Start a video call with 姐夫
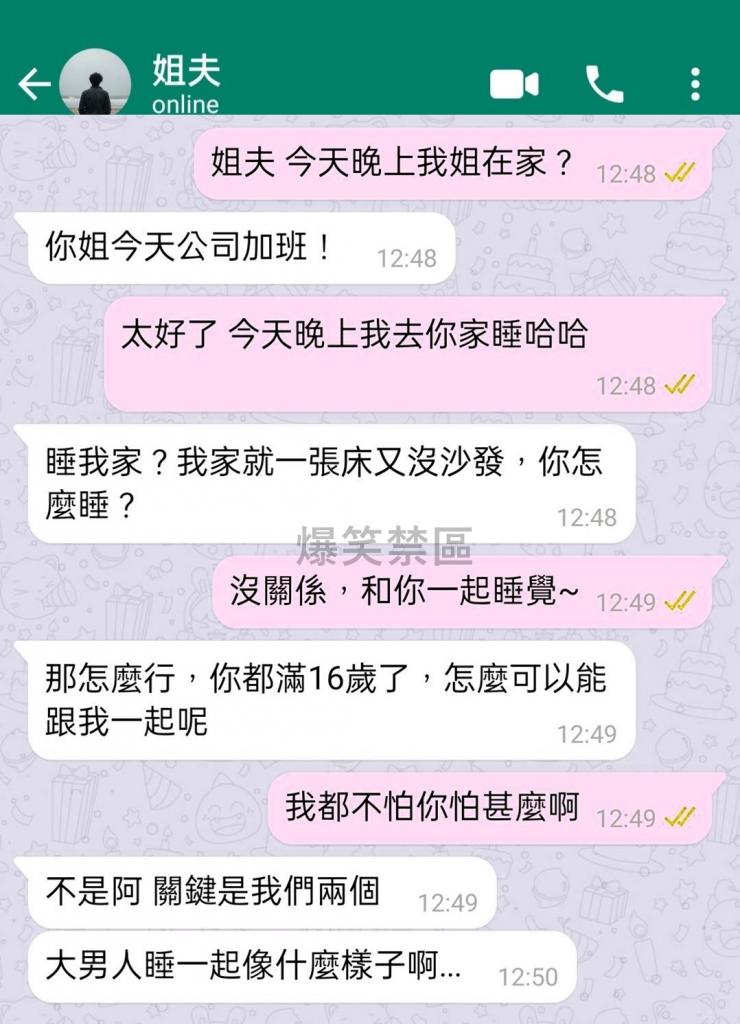This screenshot has width=740, height=1024. pyautogui.click(x=514, y=84)
